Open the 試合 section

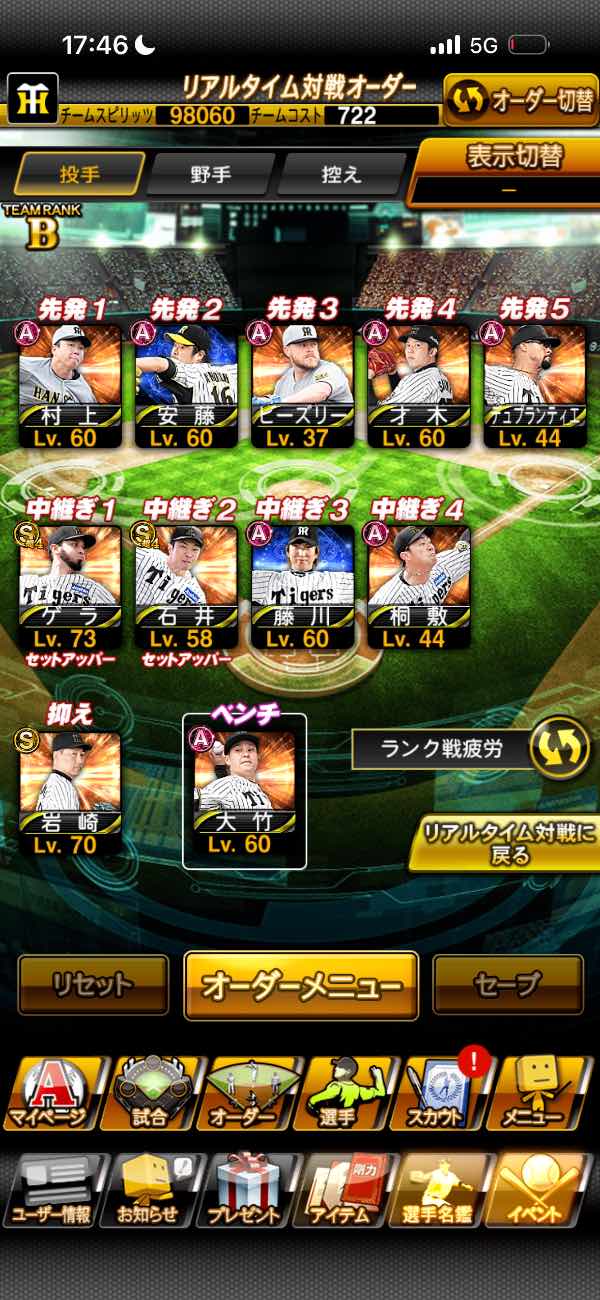148,1093
